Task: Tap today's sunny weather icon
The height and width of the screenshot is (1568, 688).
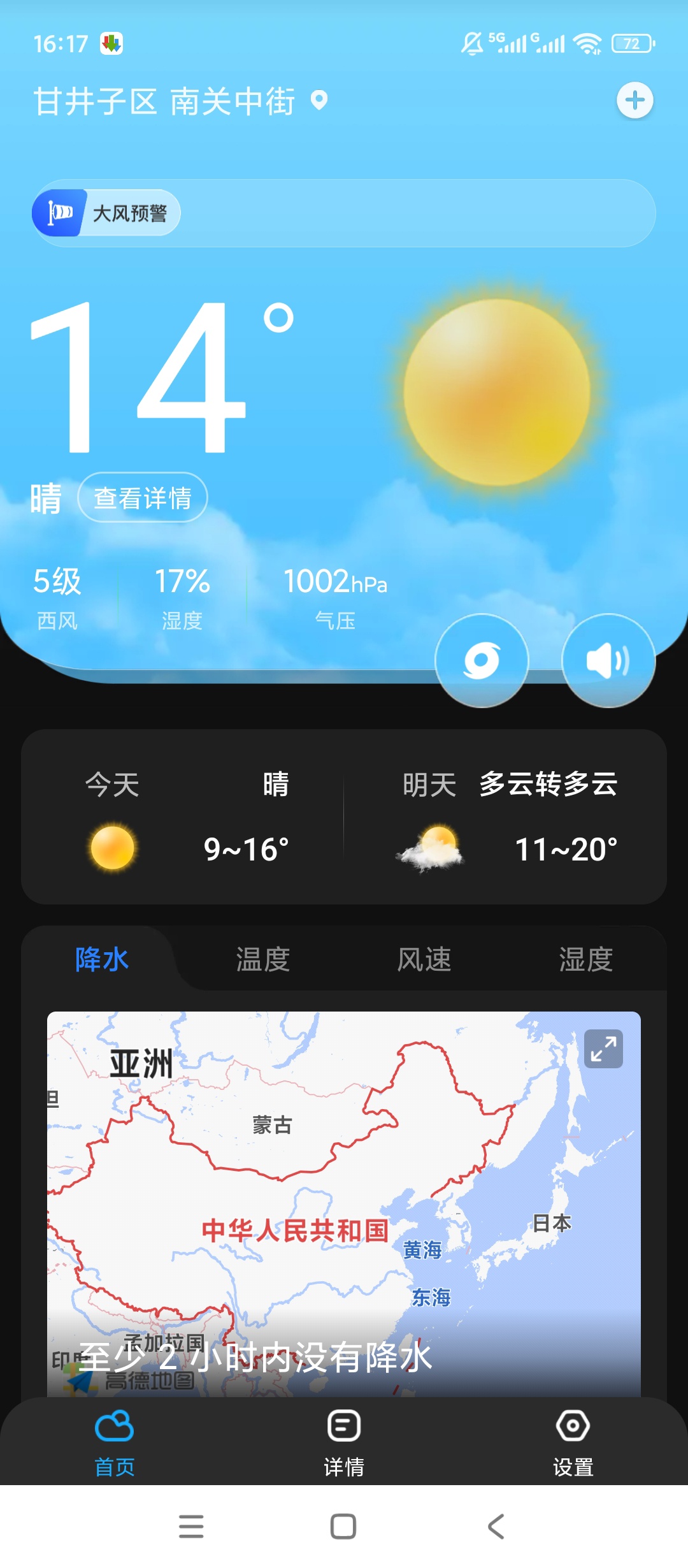Action: [x=113, y=848]
